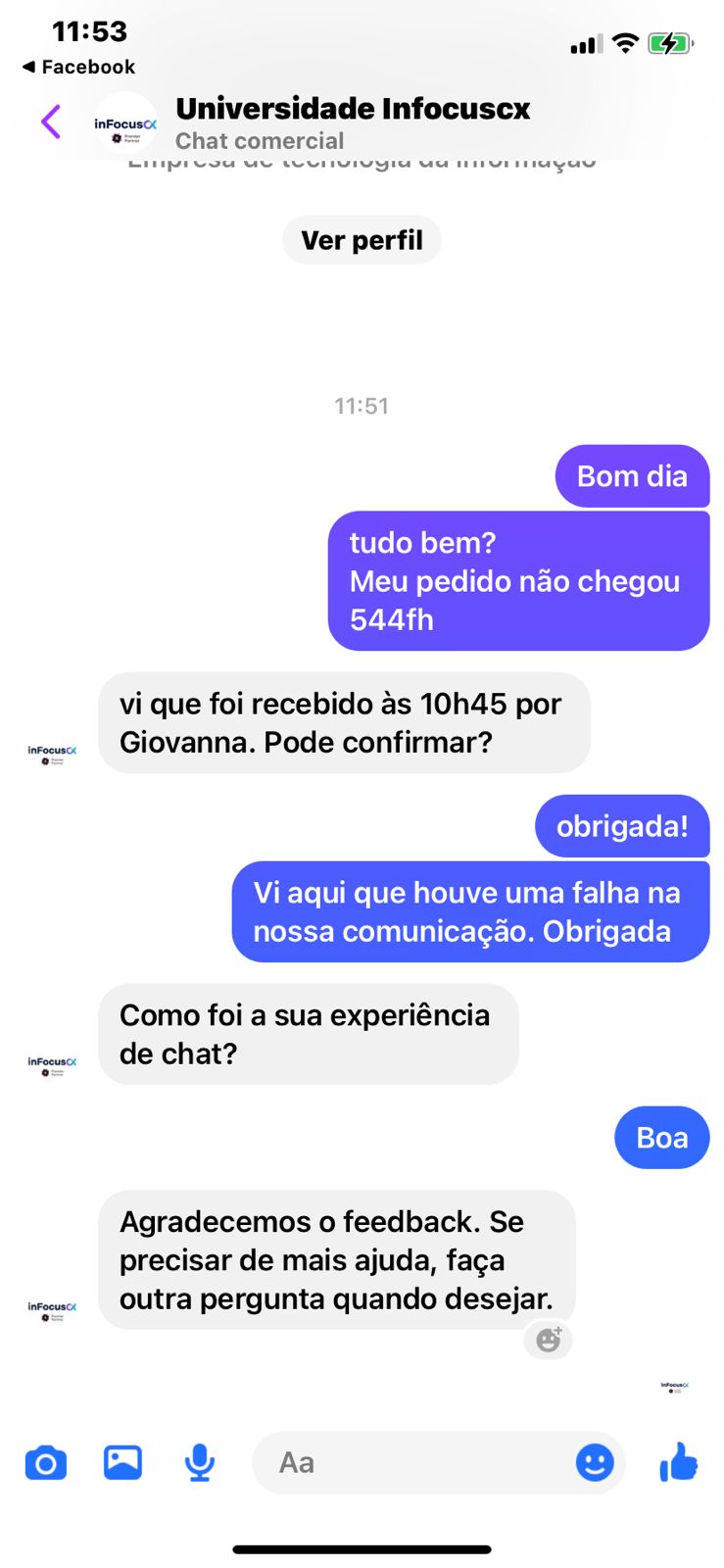Send a thumbs up like

(x=678, y=1463)
